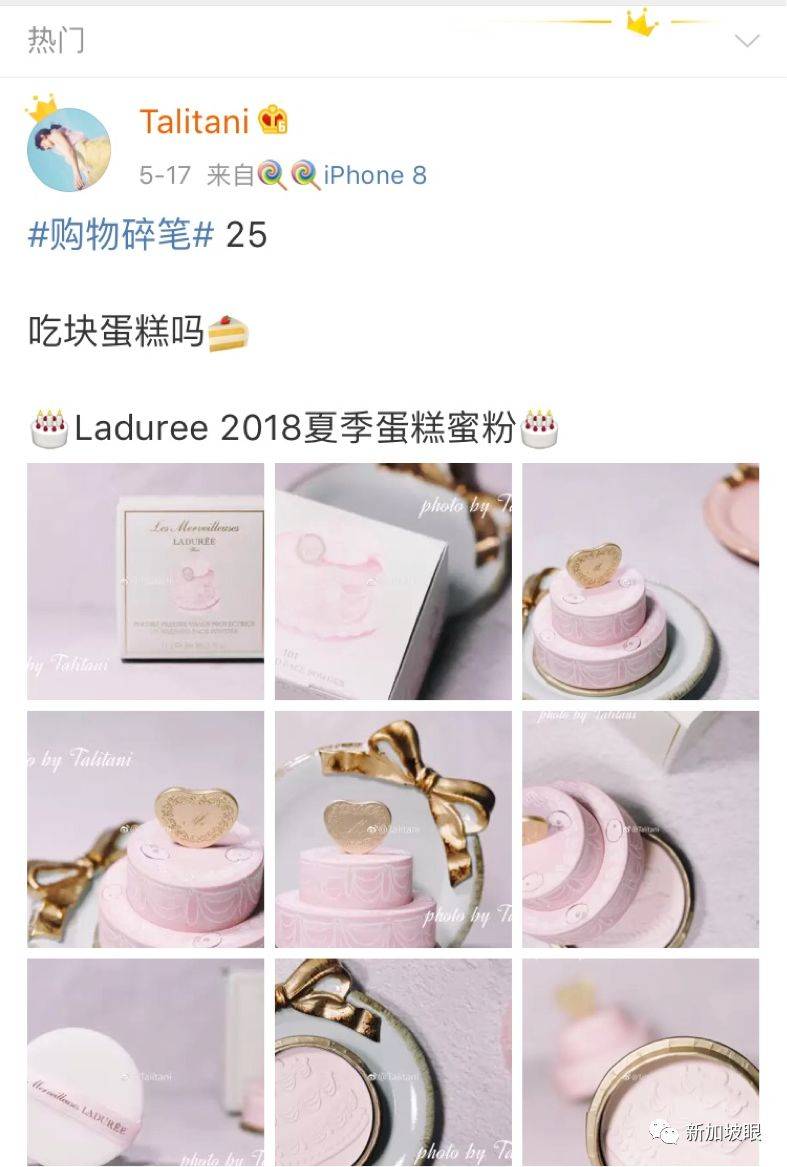View the embossed pressed powder photo
Image resolution: width=787 pixels, height=1167 pixels.
pos(393,1062)
